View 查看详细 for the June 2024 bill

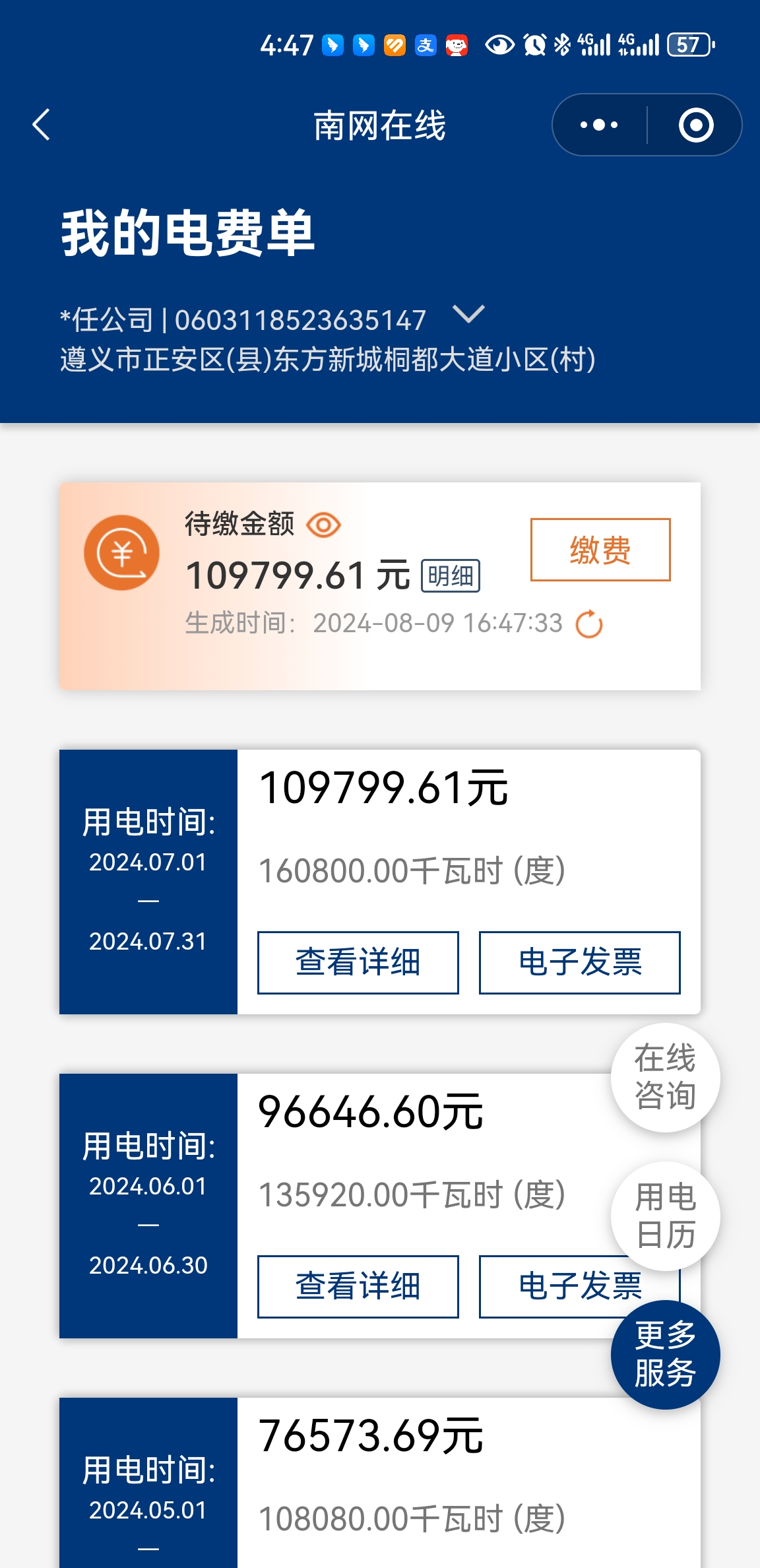tap(358, 1286)
